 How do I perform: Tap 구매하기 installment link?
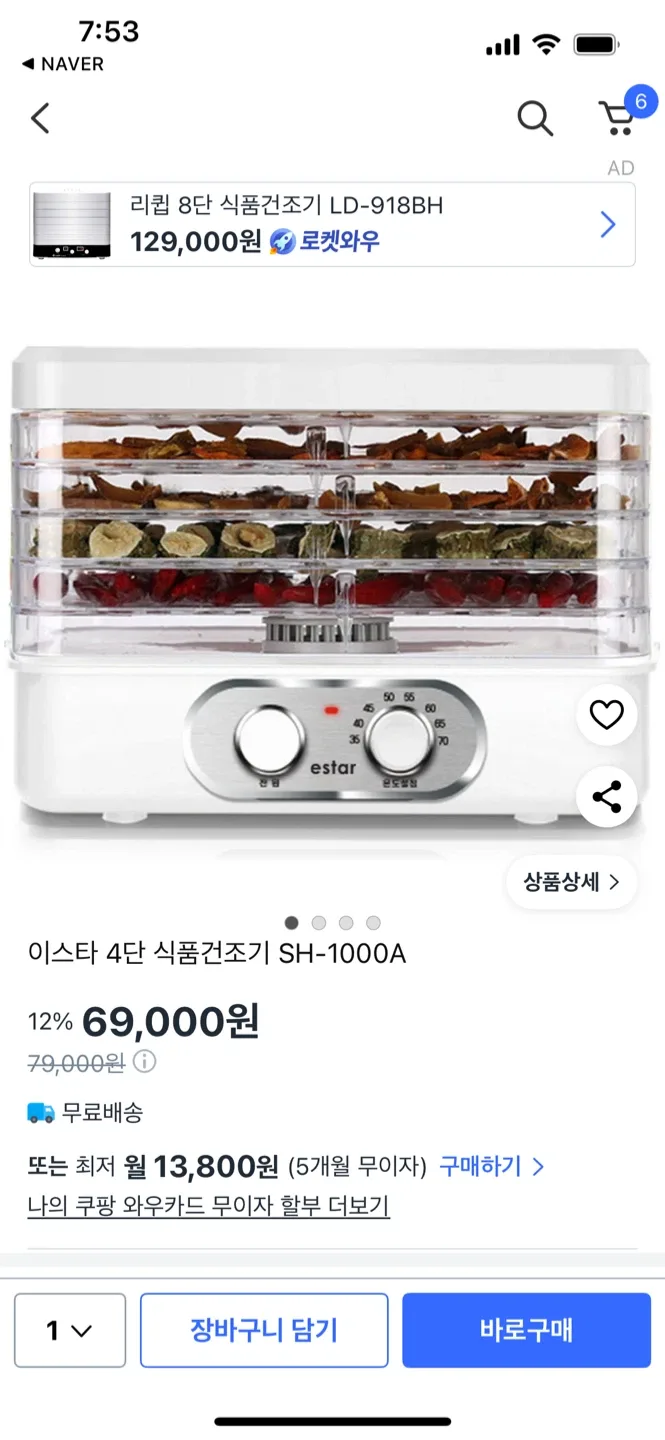point(492,1166)
